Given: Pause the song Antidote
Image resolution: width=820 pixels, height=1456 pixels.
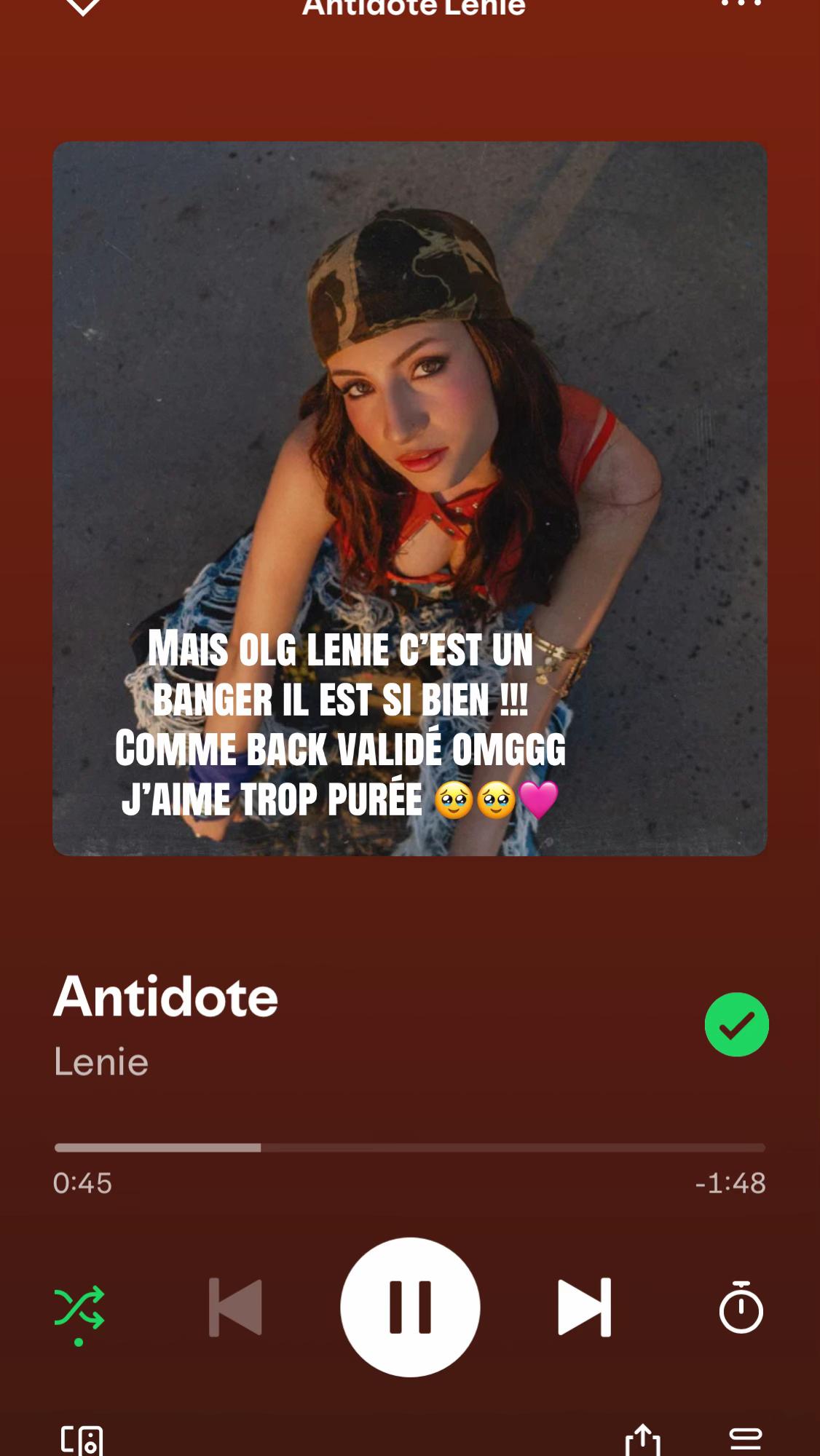Looking at the screenshot, I should (x=410, y=1307).
